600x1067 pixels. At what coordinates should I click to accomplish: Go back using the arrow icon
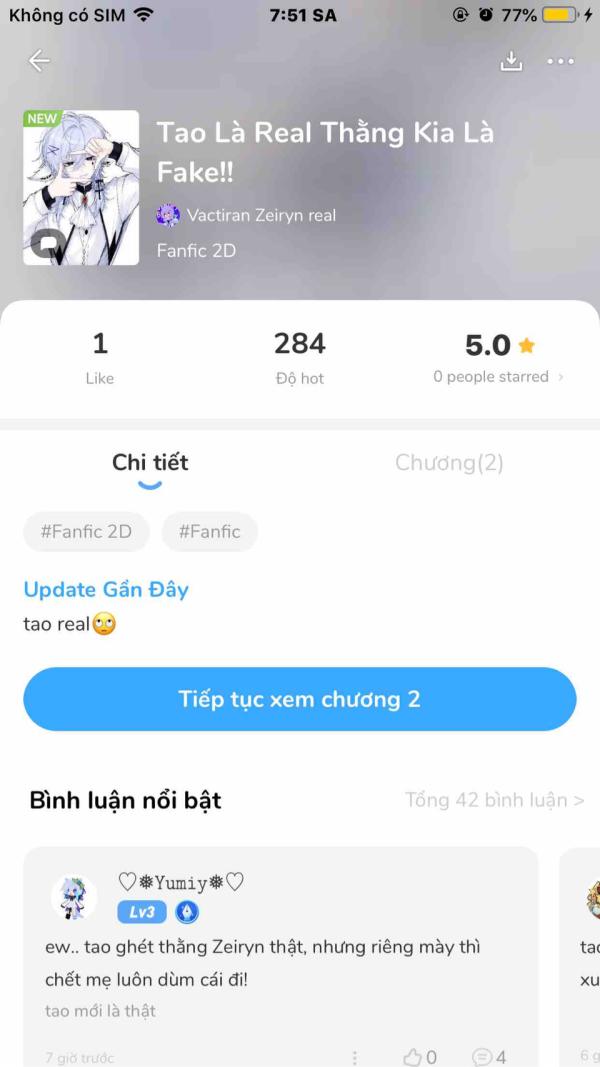[x=39, y=61]
